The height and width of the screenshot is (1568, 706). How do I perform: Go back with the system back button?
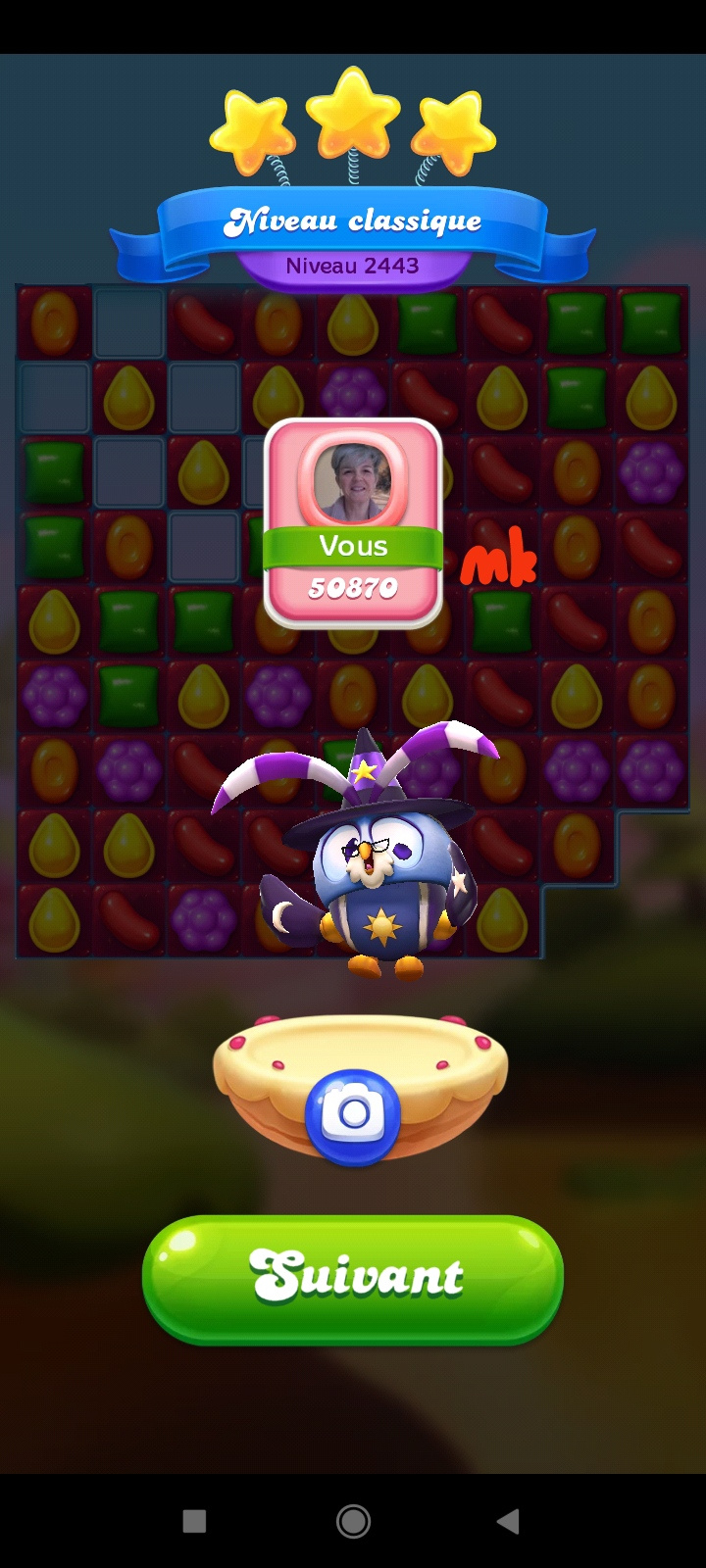tap(508, 1521)
